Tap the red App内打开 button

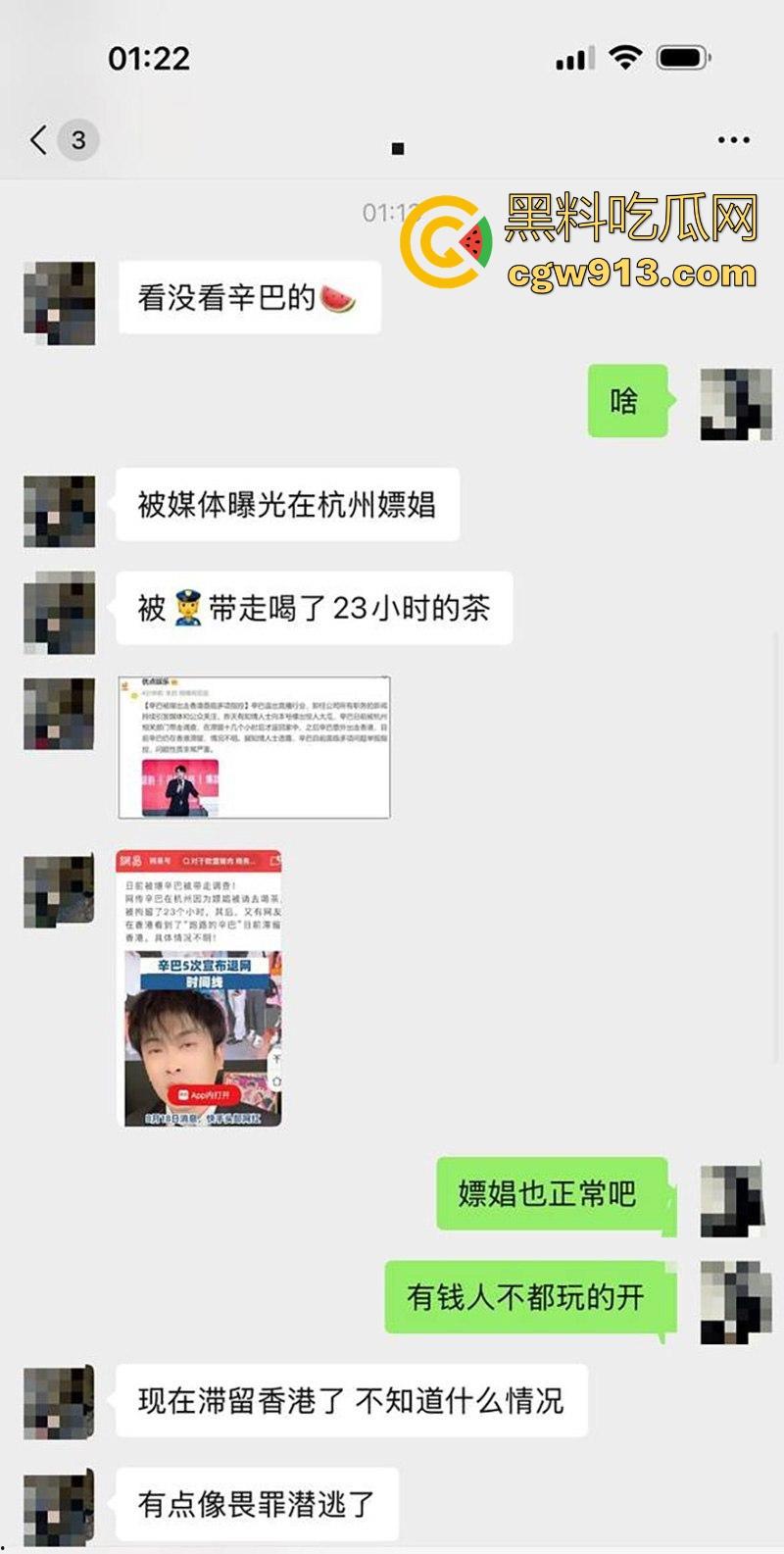[206, 1094]
